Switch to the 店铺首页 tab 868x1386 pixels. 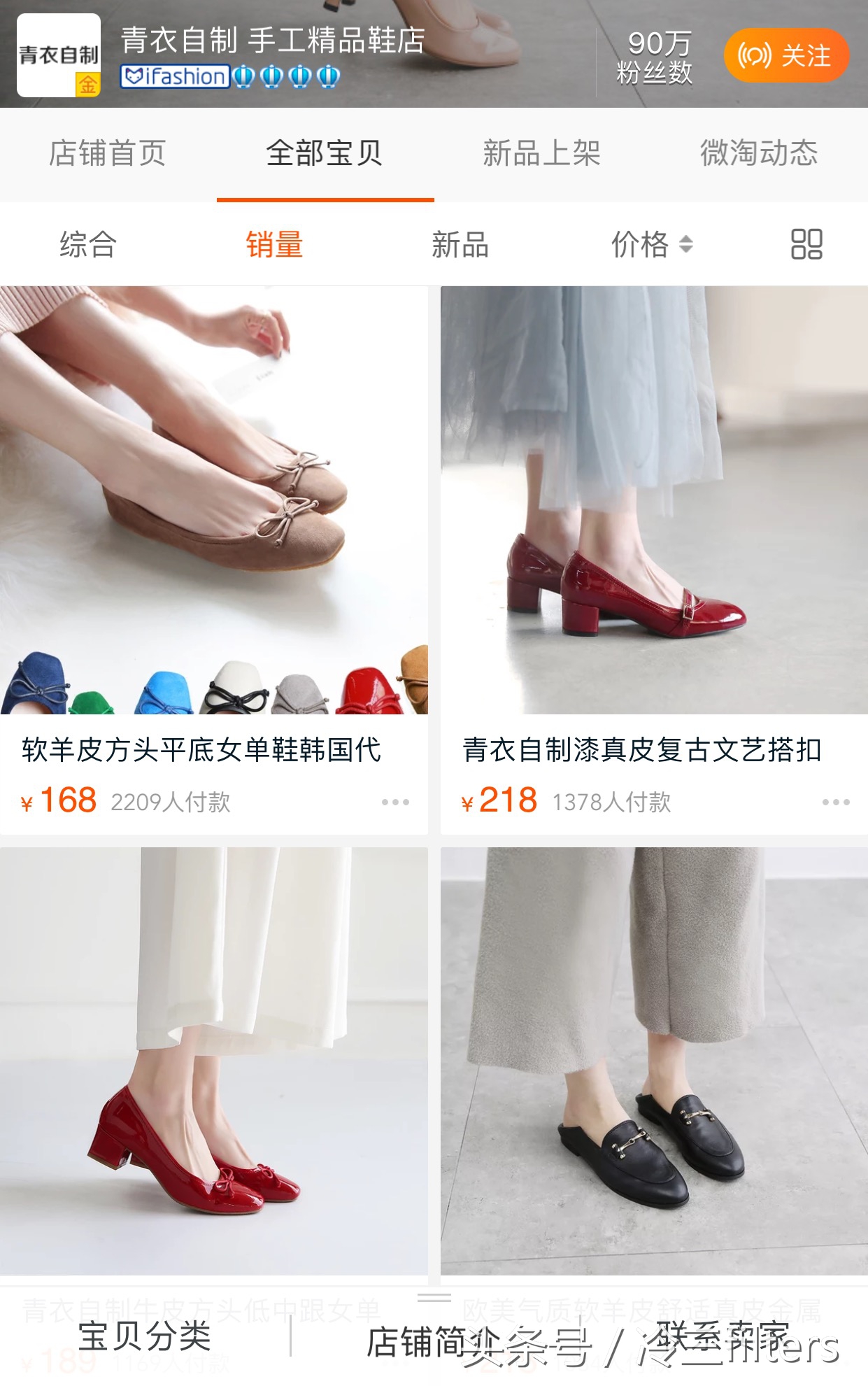click(x=108, y=153)
